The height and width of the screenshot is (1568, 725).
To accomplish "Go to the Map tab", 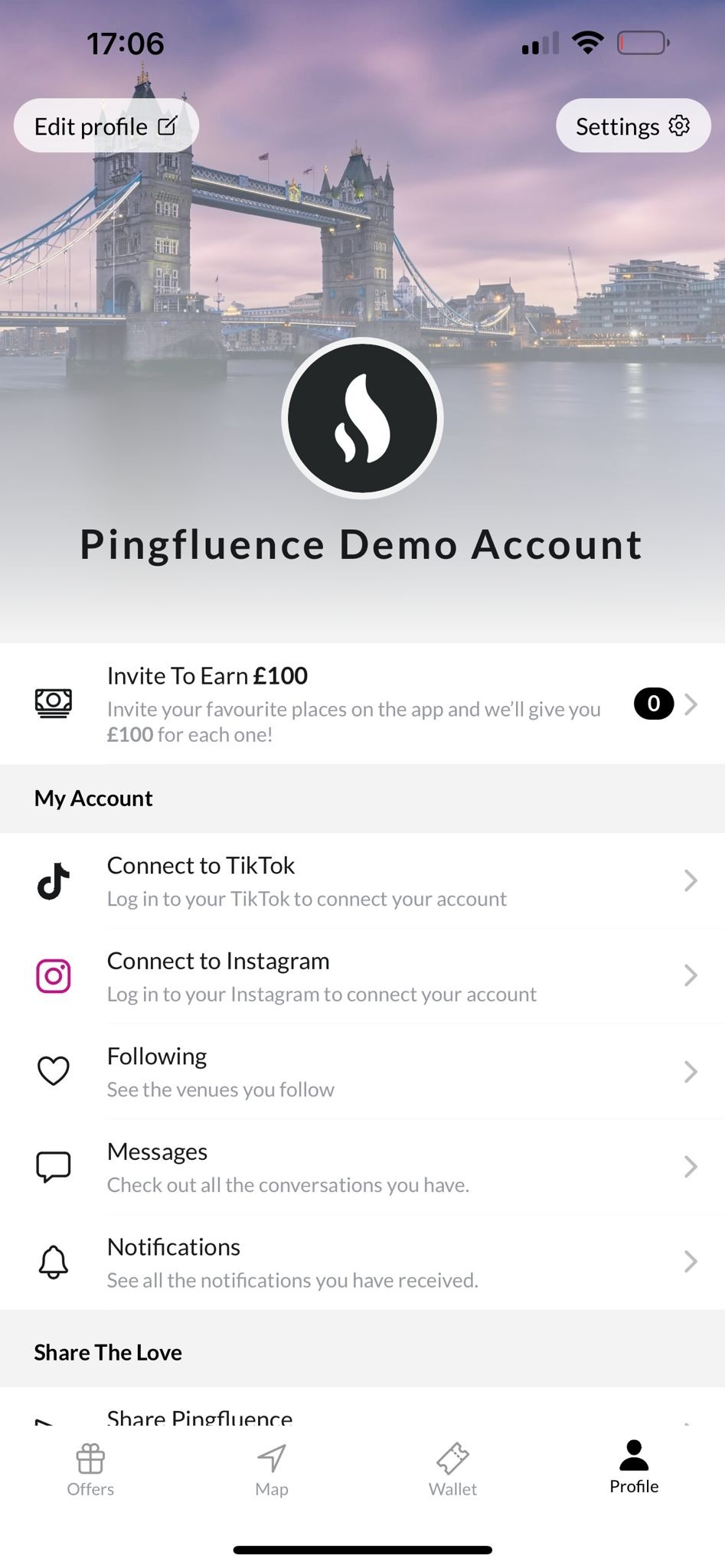I will pos(272,1470).
